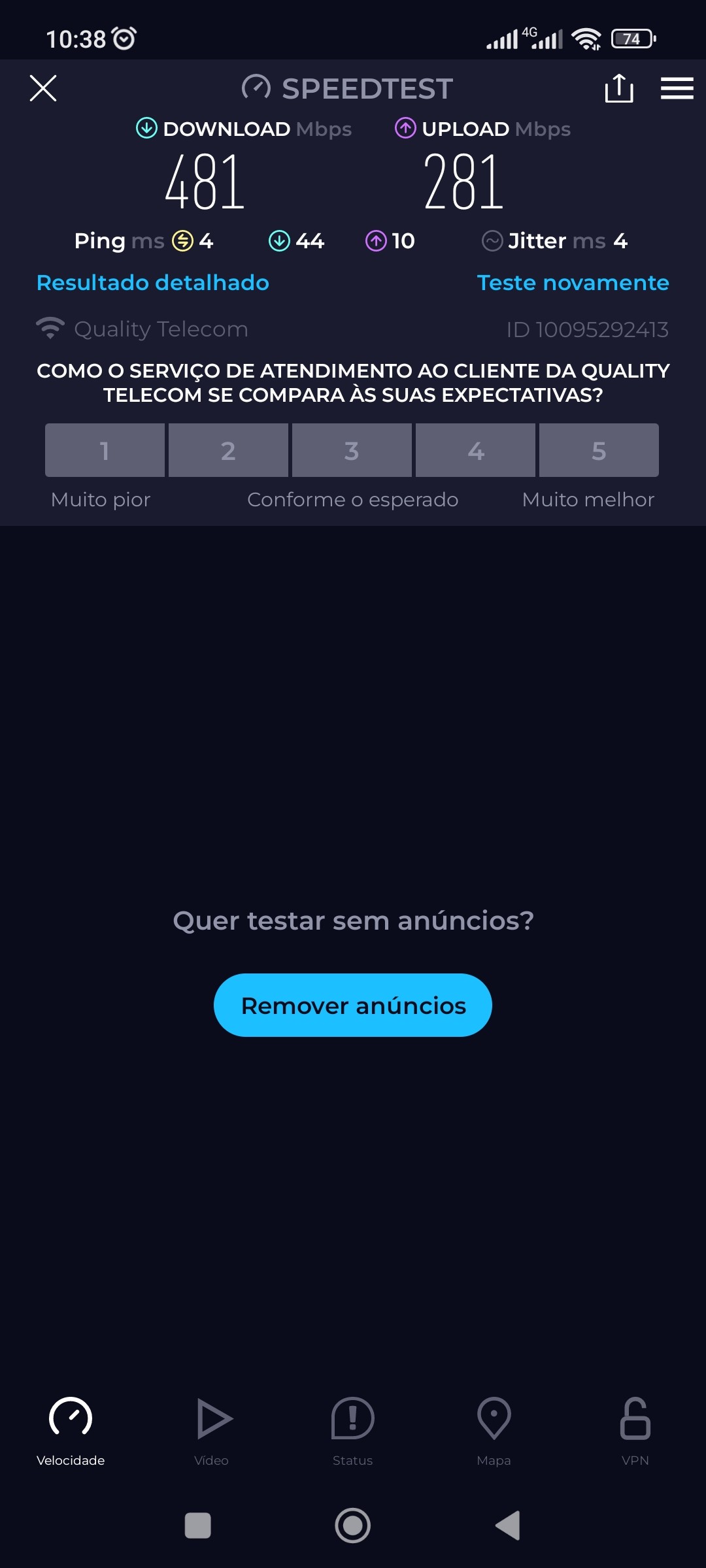Return to the home screen
The image size is (706, 1568).
pos(353,1526)
